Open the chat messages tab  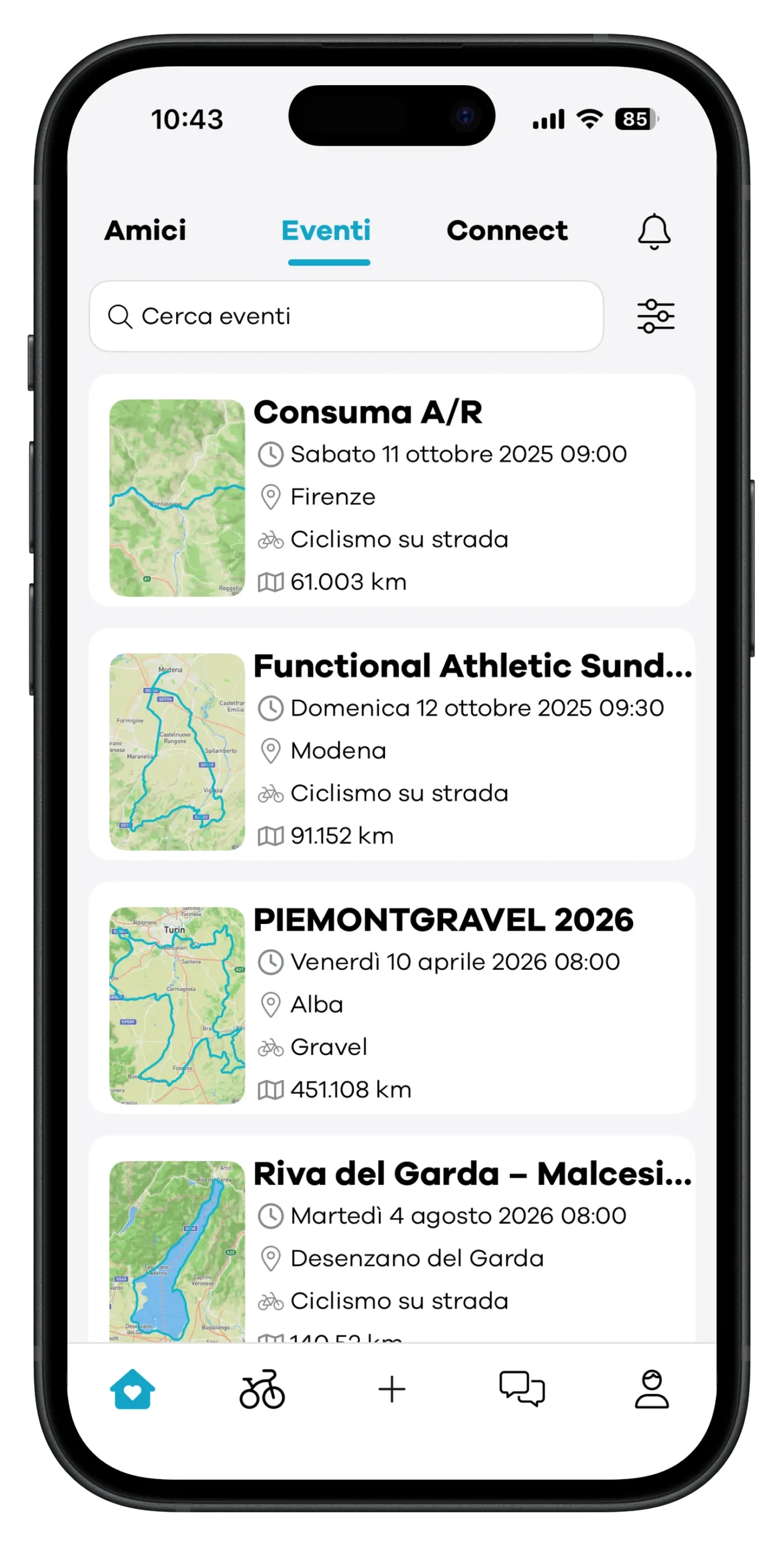pyautogui.click(x=521, y=1388)
